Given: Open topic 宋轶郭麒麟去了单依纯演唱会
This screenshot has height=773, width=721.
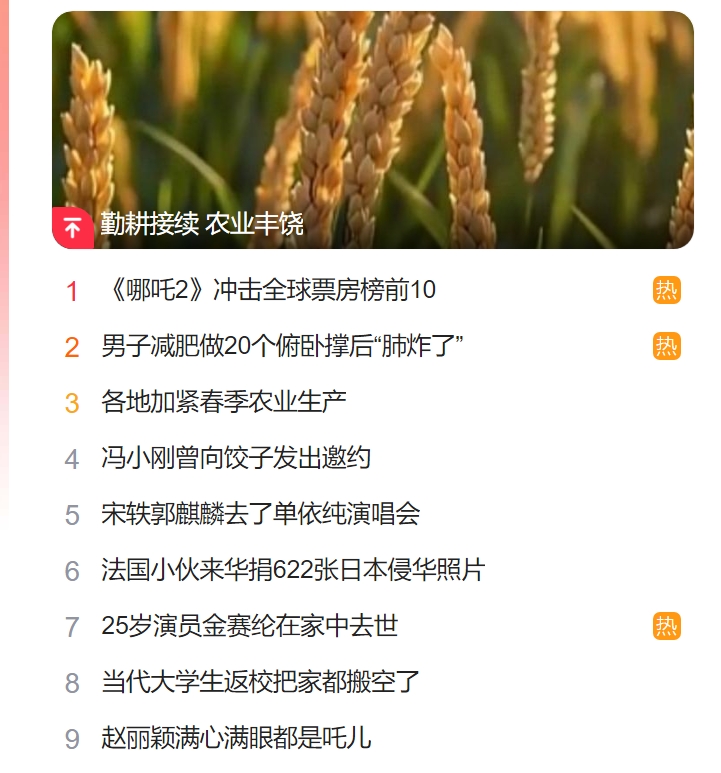Looking at the screenshot, I should [260, 514].
